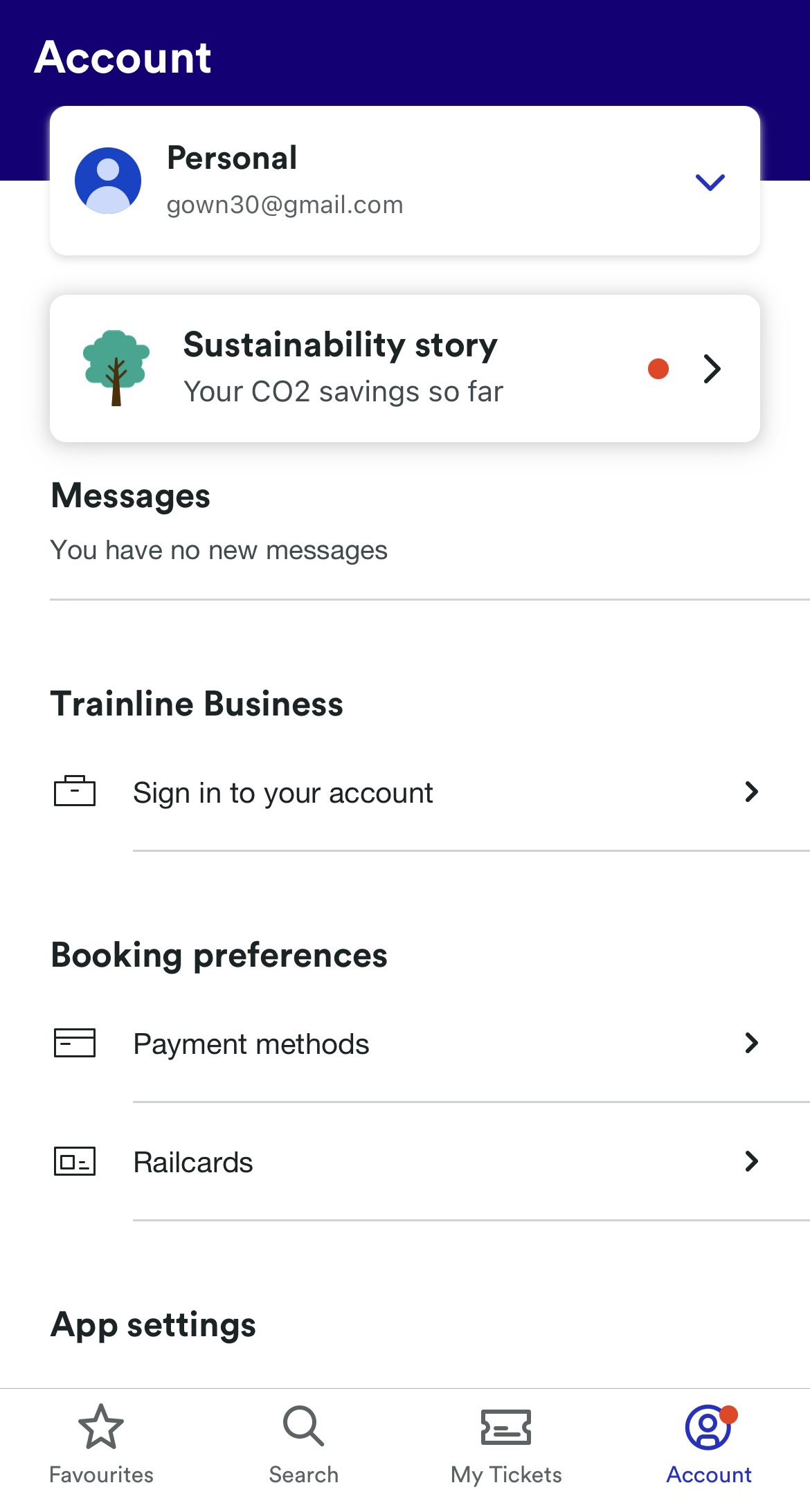View Railcards settings
Screen dimensions: 810x1512
point(405,1162)
